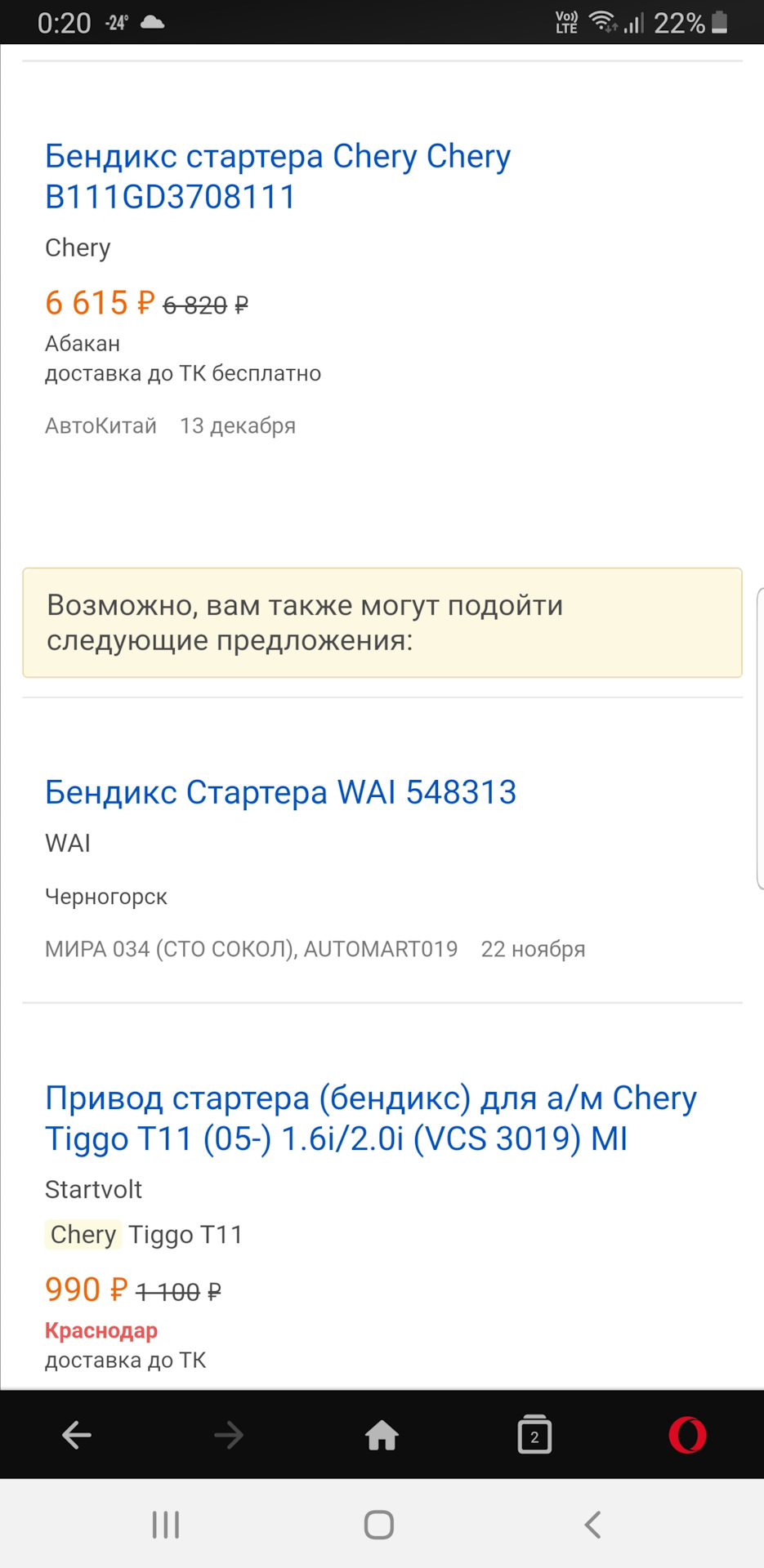Viewport: 764px width, 1568px height.
Task: Open recent apps from the system bar
Action: coord(166,1524)
